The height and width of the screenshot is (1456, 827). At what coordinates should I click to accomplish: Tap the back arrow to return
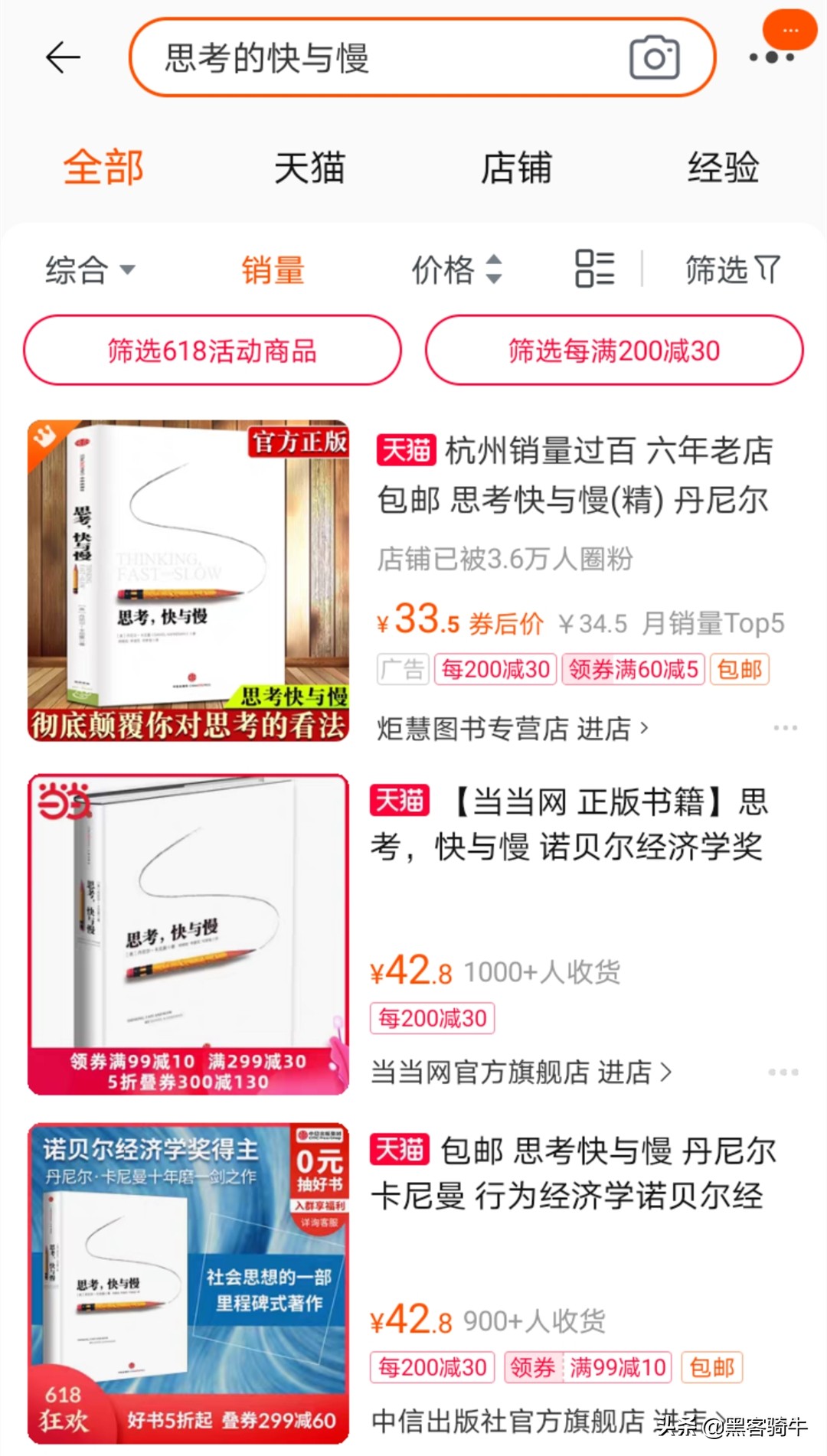62,57
